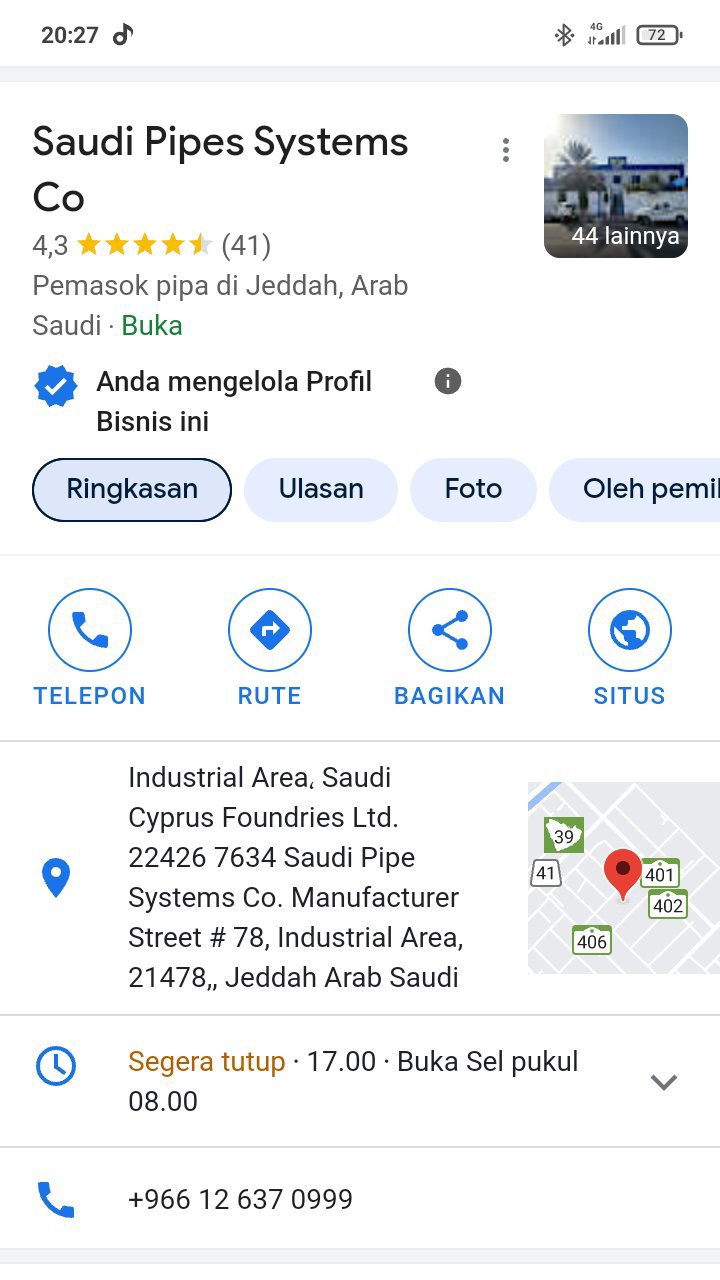The width and height of the screenshot is (720, 1280).
Task: Open the map preview with the red pin
Action: point(623,877)
